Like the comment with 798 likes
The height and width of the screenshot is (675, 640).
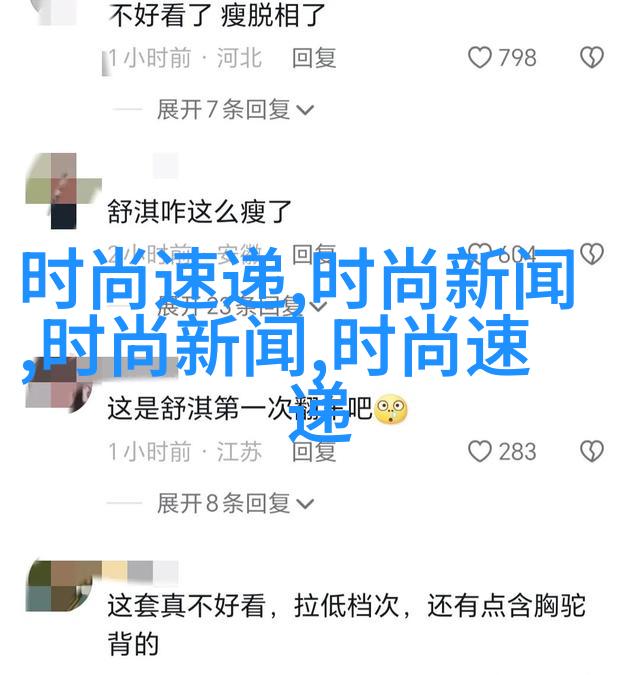pos(481,58)
